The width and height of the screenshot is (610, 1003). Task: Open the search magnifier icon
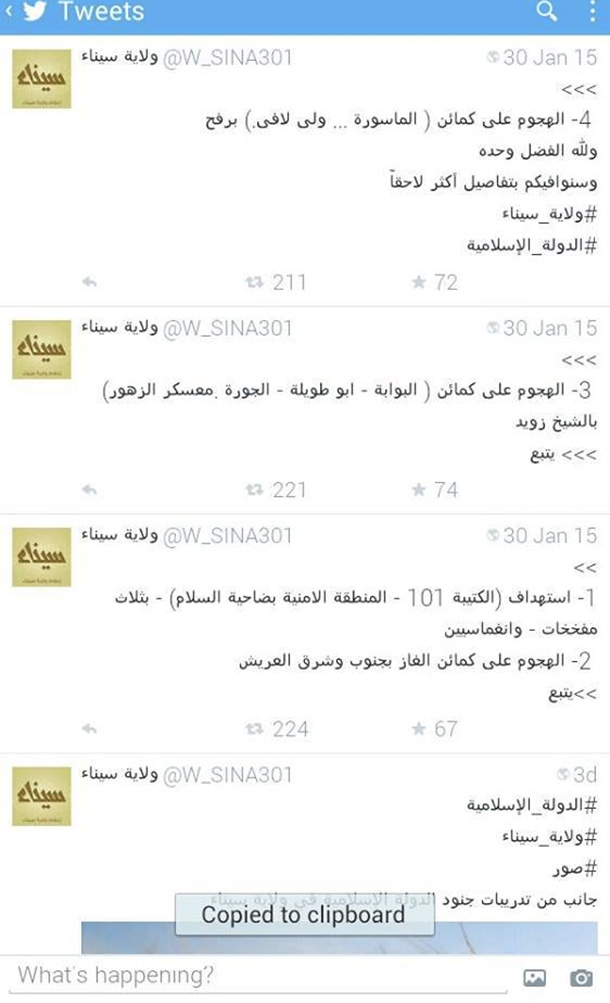545,13
